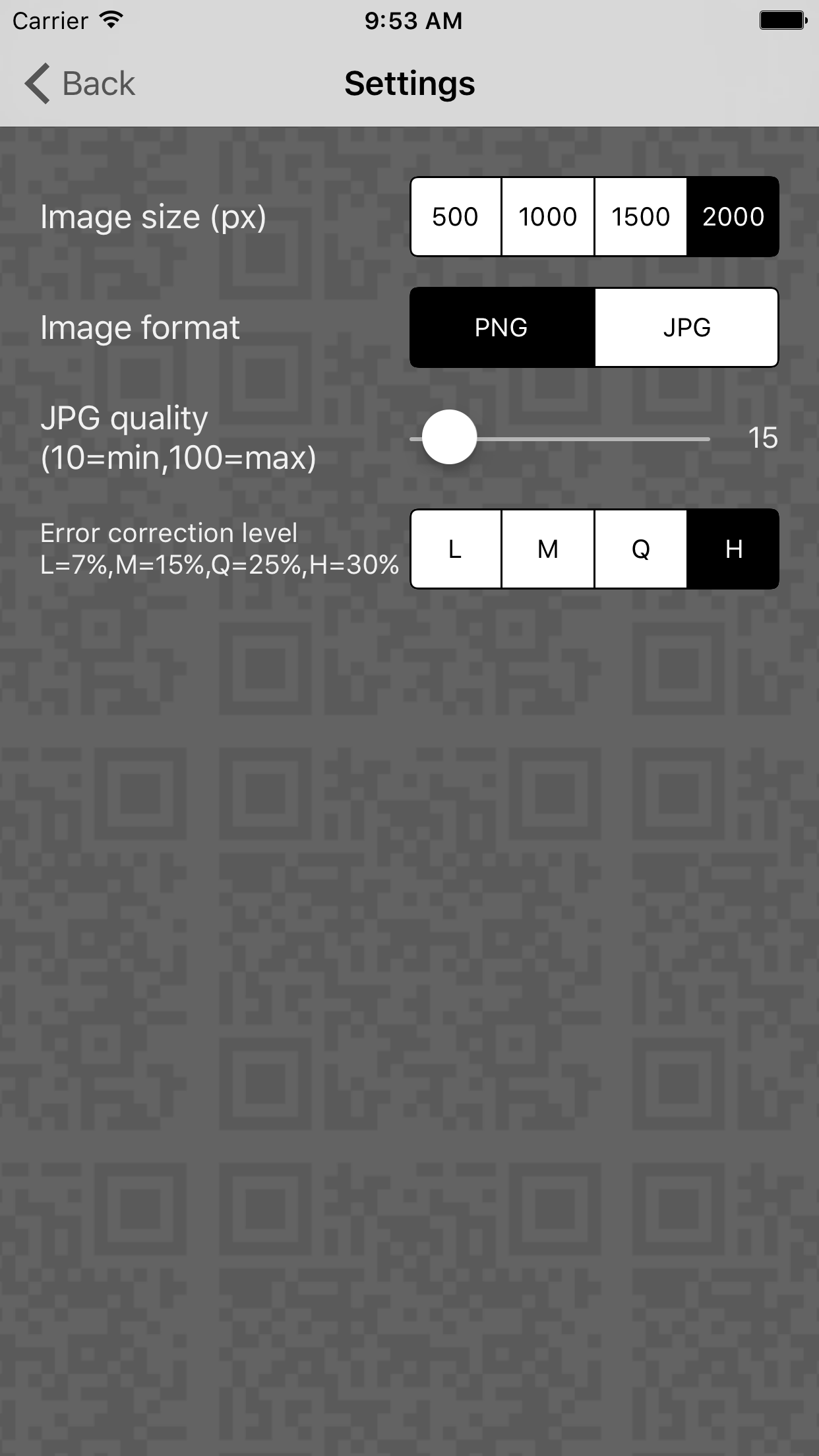Select PNG as the image format
The image size is (819, 1456).
(502, 327)
